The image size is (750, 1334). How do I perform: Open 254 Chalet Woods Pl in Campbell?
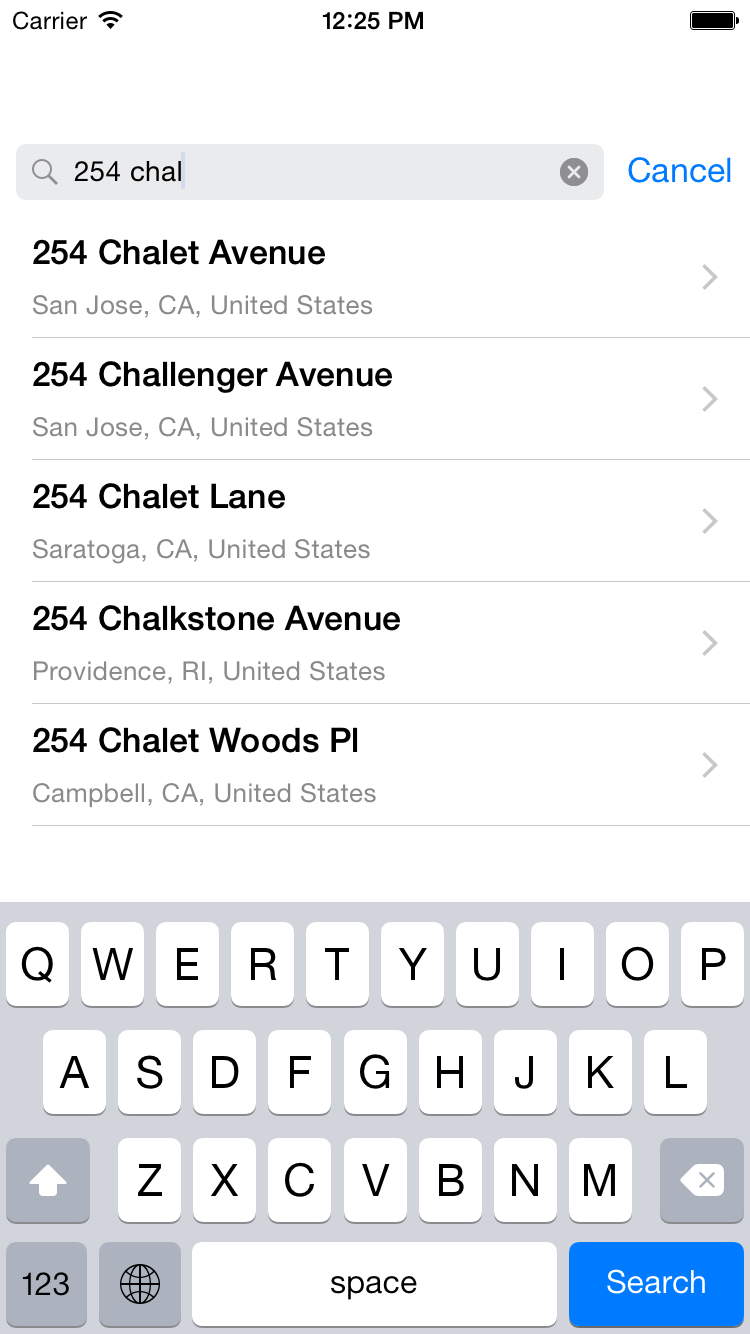click(375, 765)
